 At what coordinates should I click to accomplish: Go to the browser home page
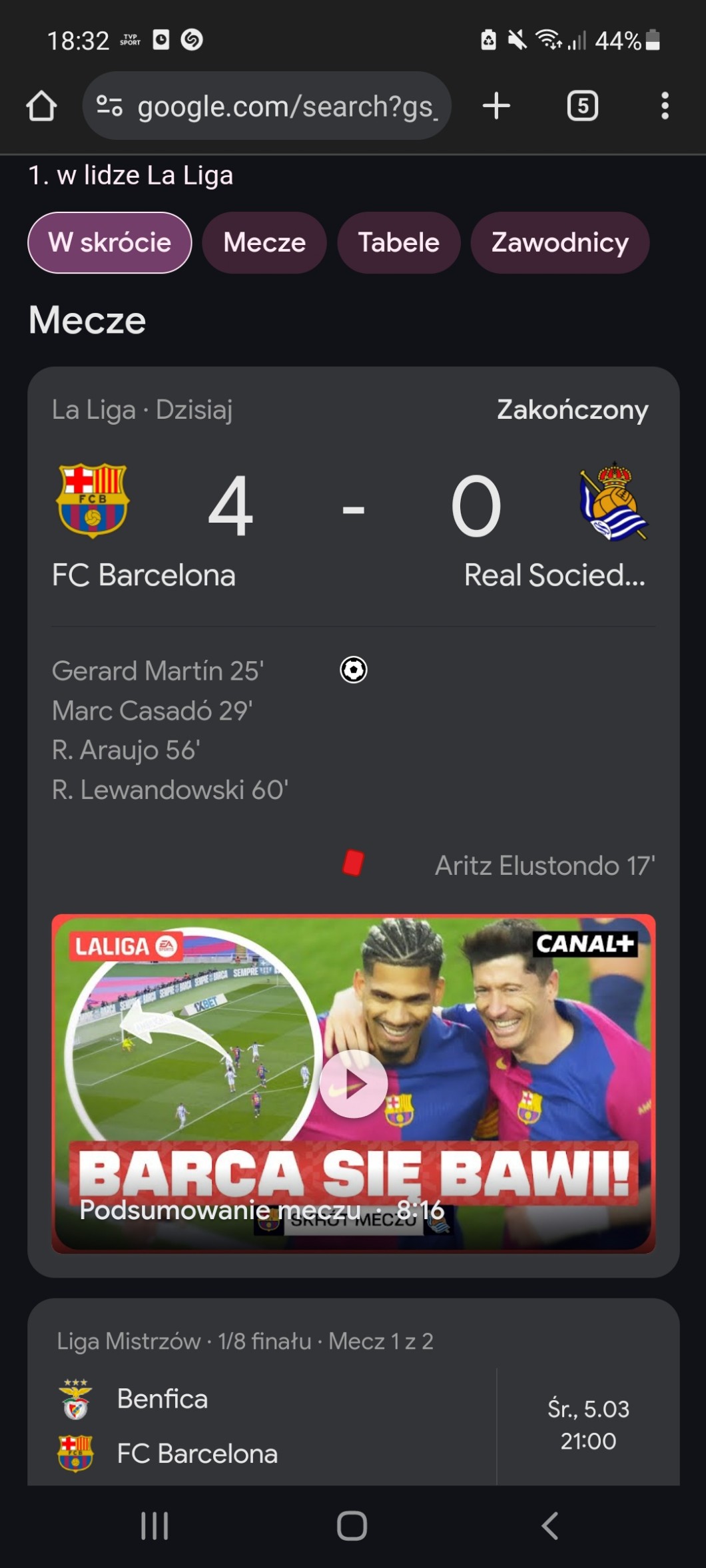(41, 106)
